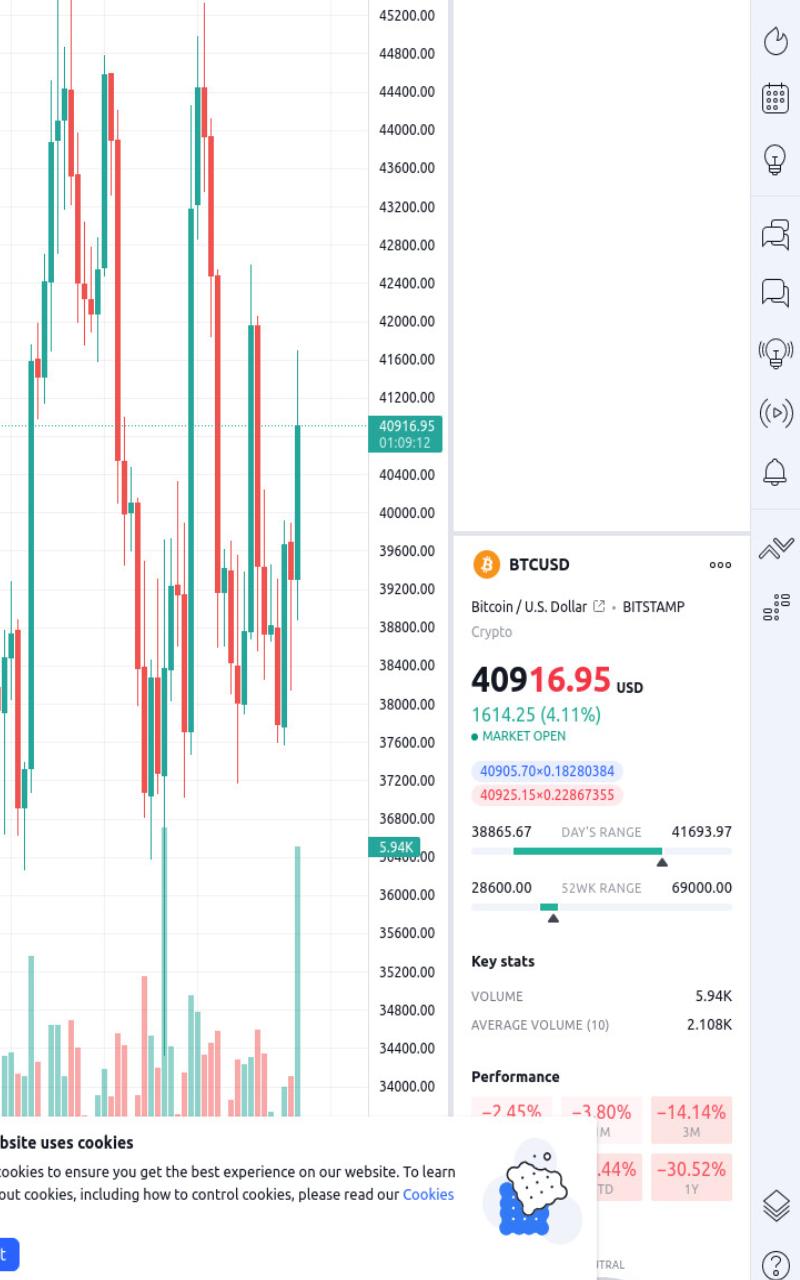Open the ideas lightbulb icon
Image resolution: width=800 pixels, height=1280 pixels.
point(776,158)
